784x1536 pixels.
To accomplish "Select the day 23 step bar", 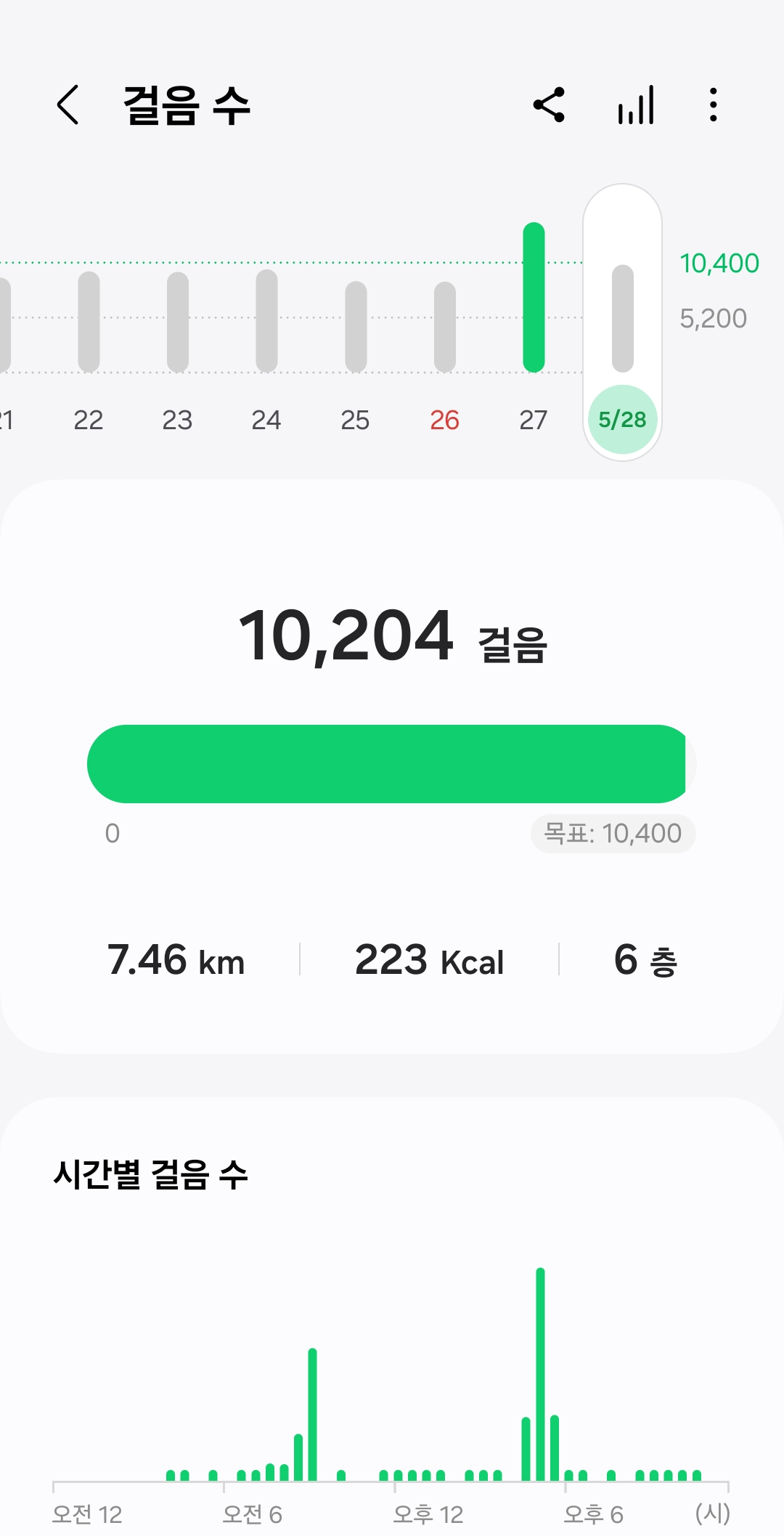I will (178, 322).
